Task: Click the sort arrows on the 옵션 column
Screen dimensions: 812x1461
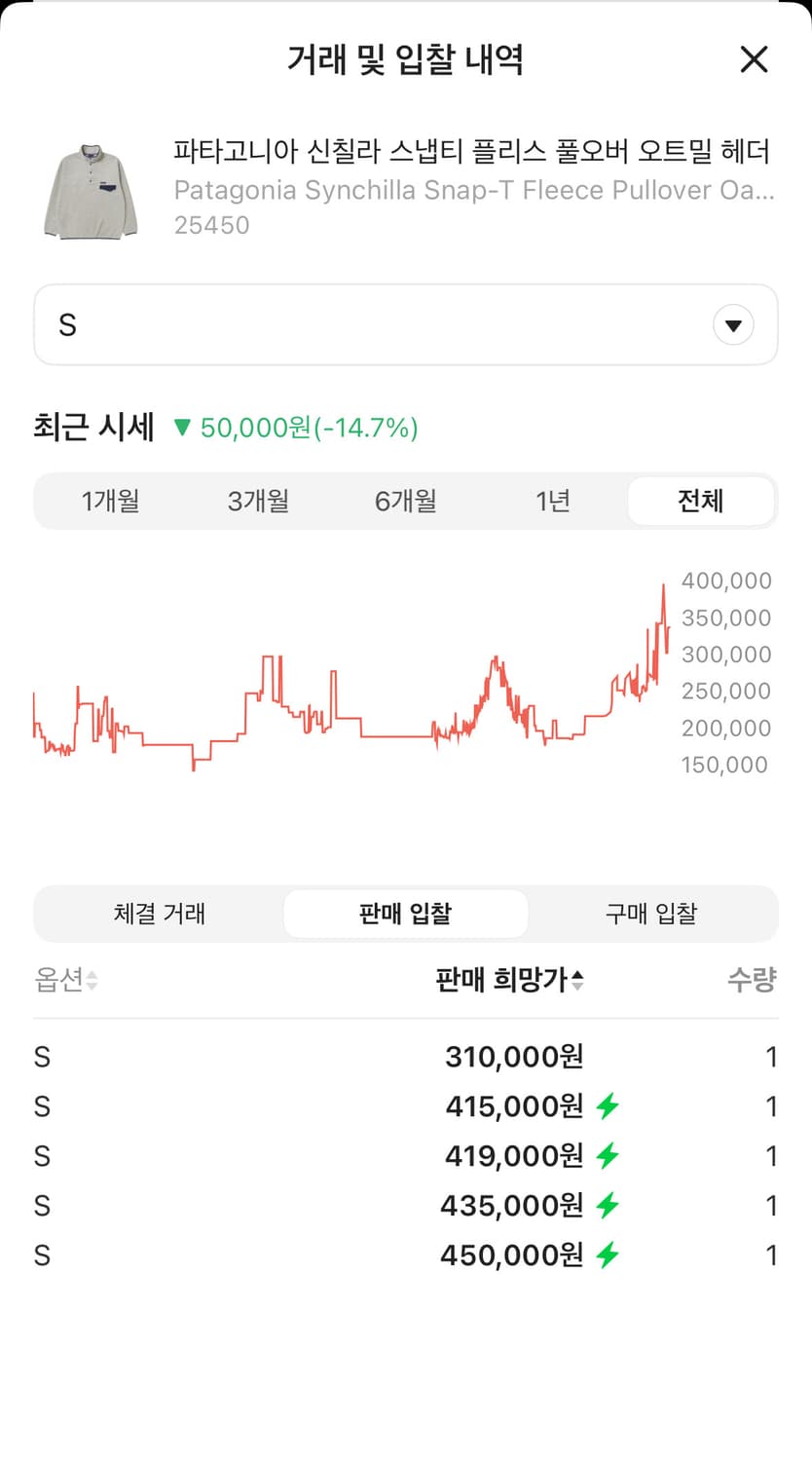Action: pyautogui.click(x=90, y=982)
